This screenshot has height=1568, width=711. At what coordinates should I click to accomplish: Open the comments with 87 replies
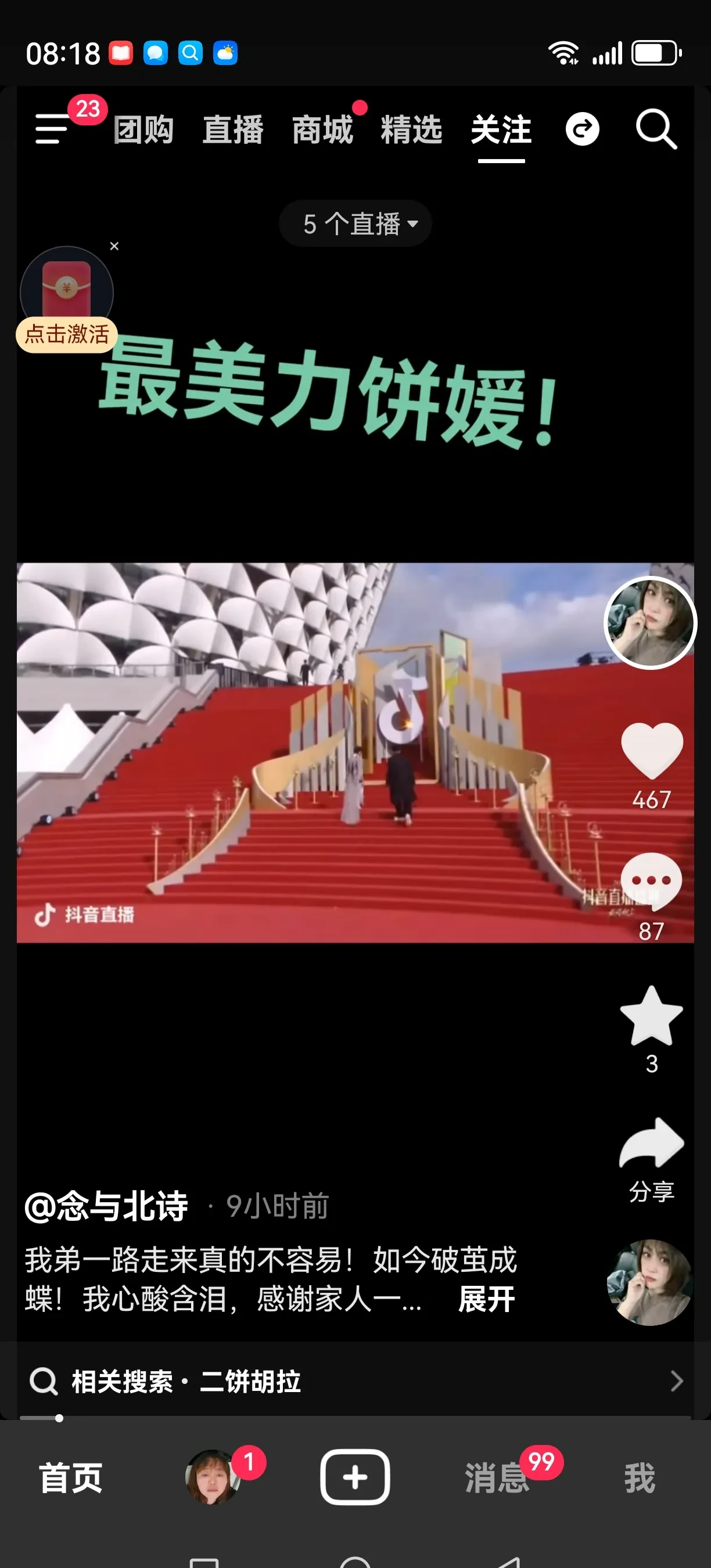pos(651,881)
